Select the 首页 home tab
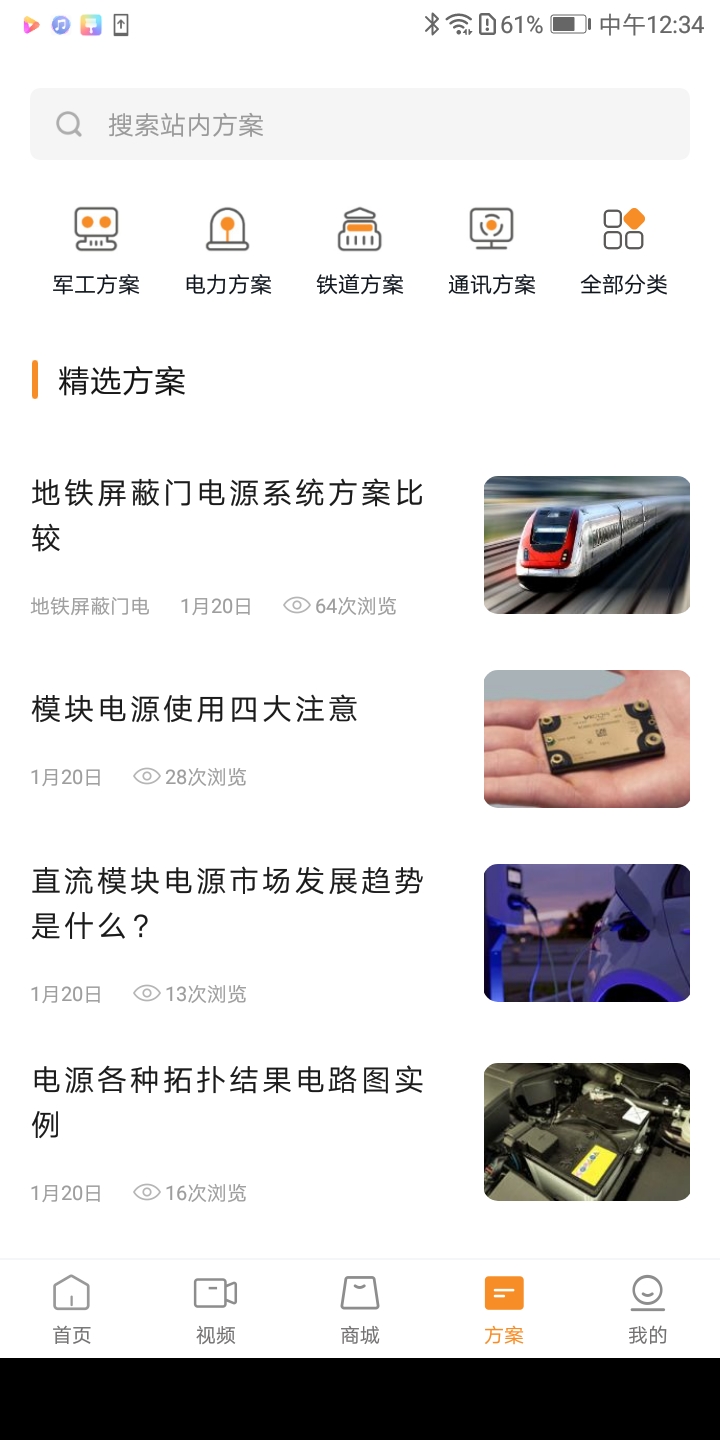This screenshot has width=720, height=1440. click(x=71, y=1305)
